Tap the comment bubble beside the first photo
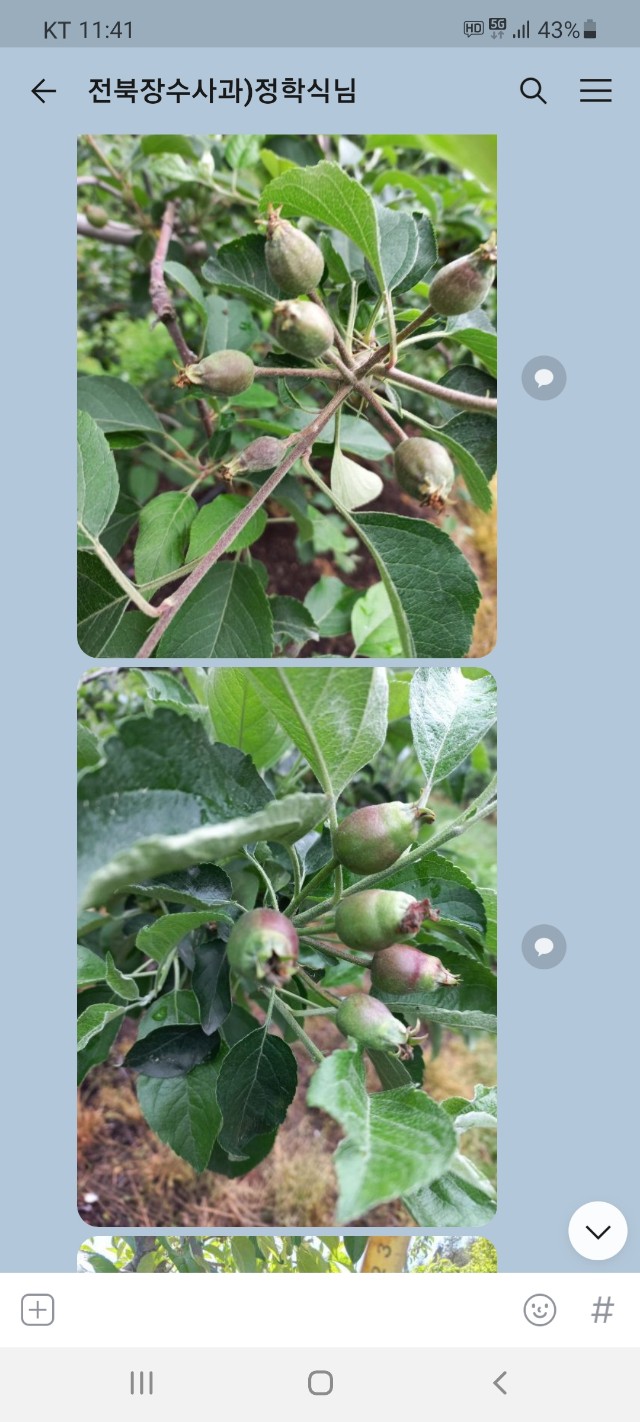Screen dimensions: 640x1422 (x=544, y=378)
